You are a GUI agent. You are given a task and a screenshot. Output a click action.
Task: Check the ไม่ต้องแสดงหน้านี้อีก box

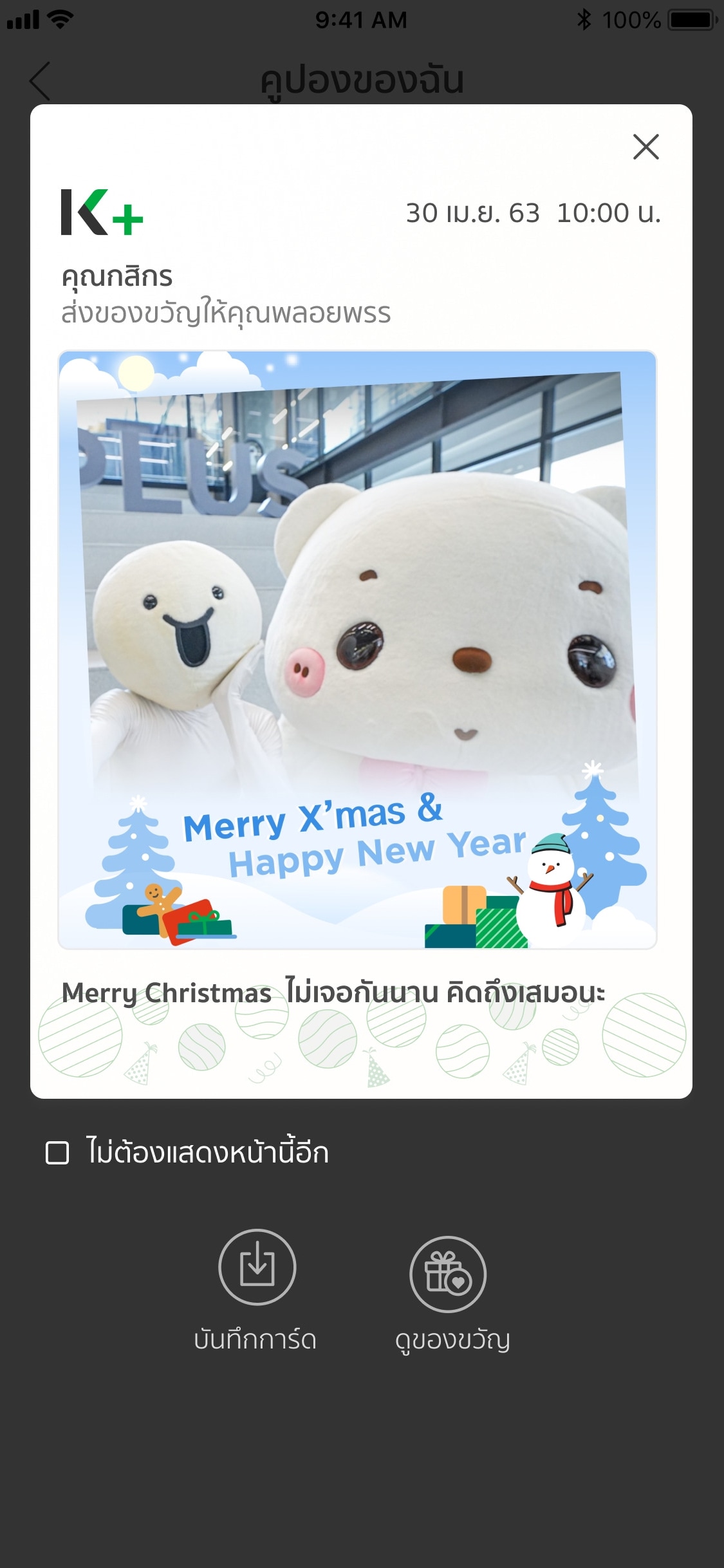click(x=57, y=1153)
